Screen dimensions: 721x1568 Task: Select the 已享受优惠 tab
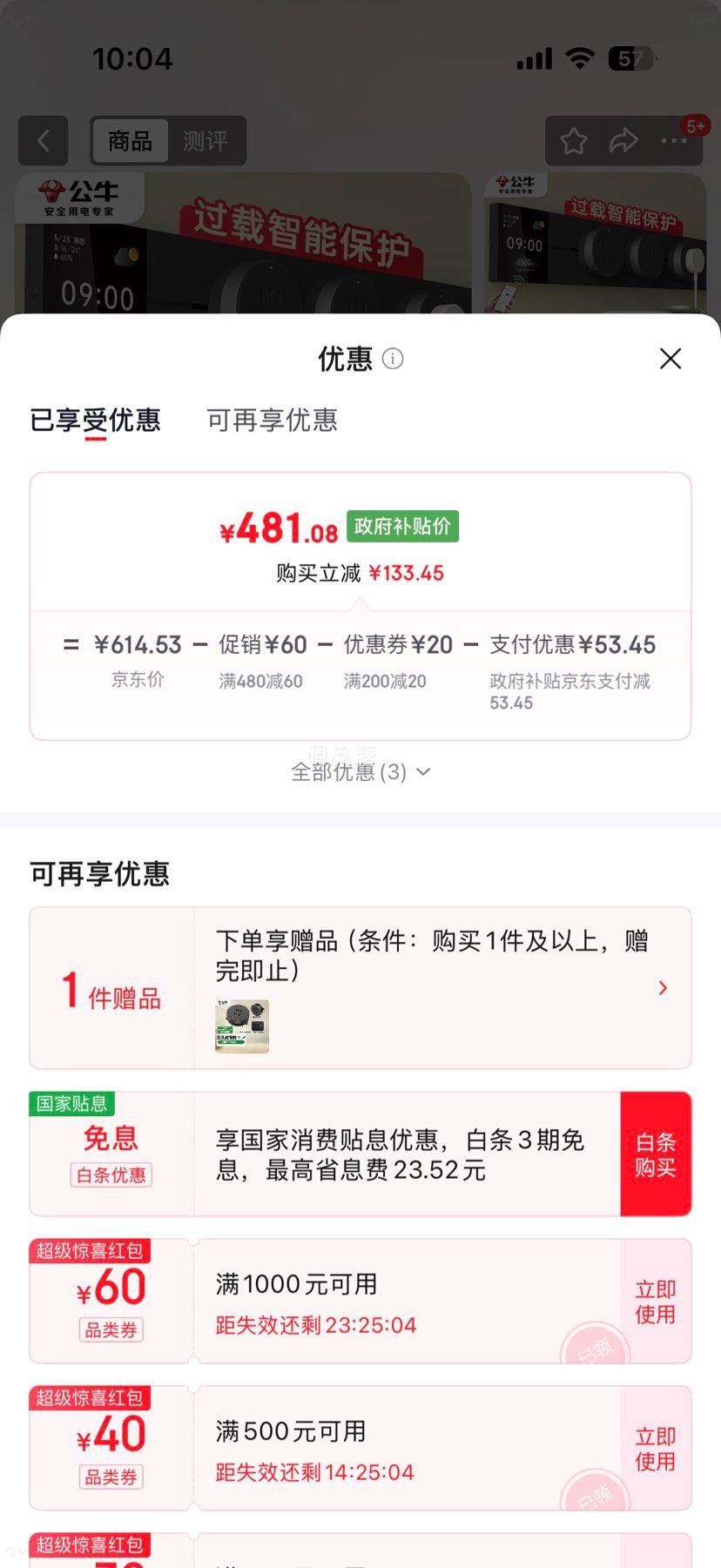(x=96, y=421)
